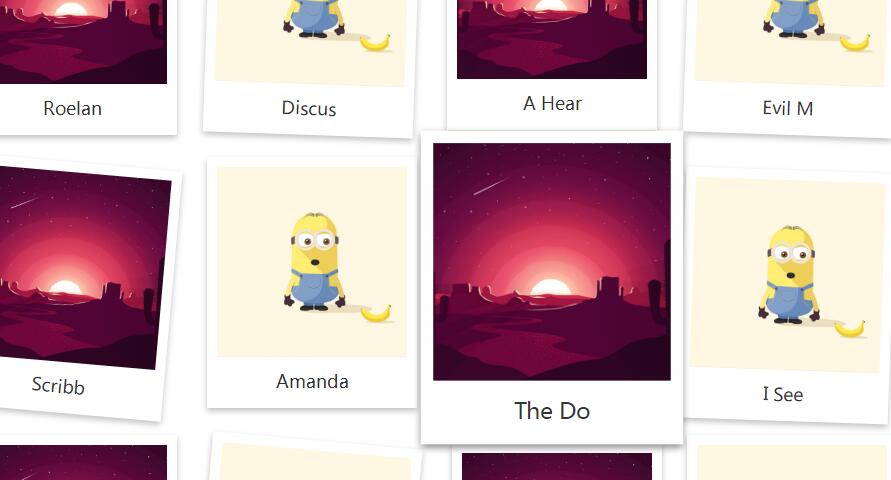Select the Discus polaroid card
This screenshot has height=480, width=891.
pos(310,60)
